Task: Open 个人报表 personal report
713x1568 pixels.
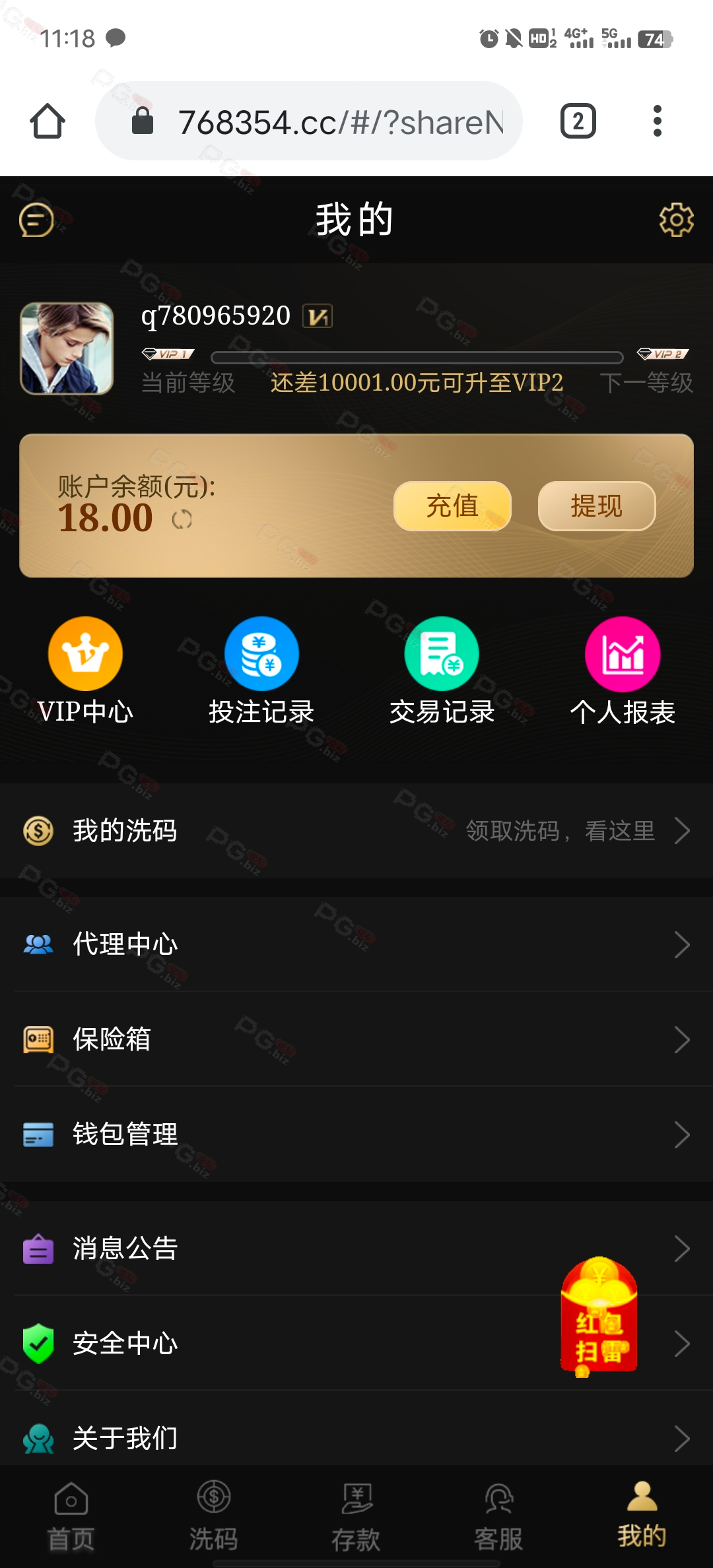Action: tap(623, 671)
